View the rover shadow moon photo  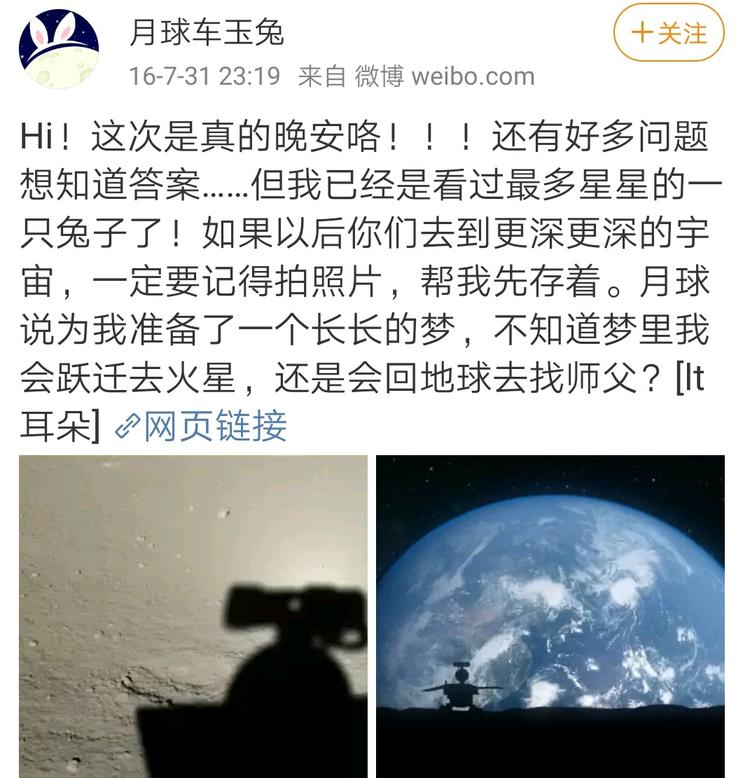pyautogui.click(x=193, y=615)
